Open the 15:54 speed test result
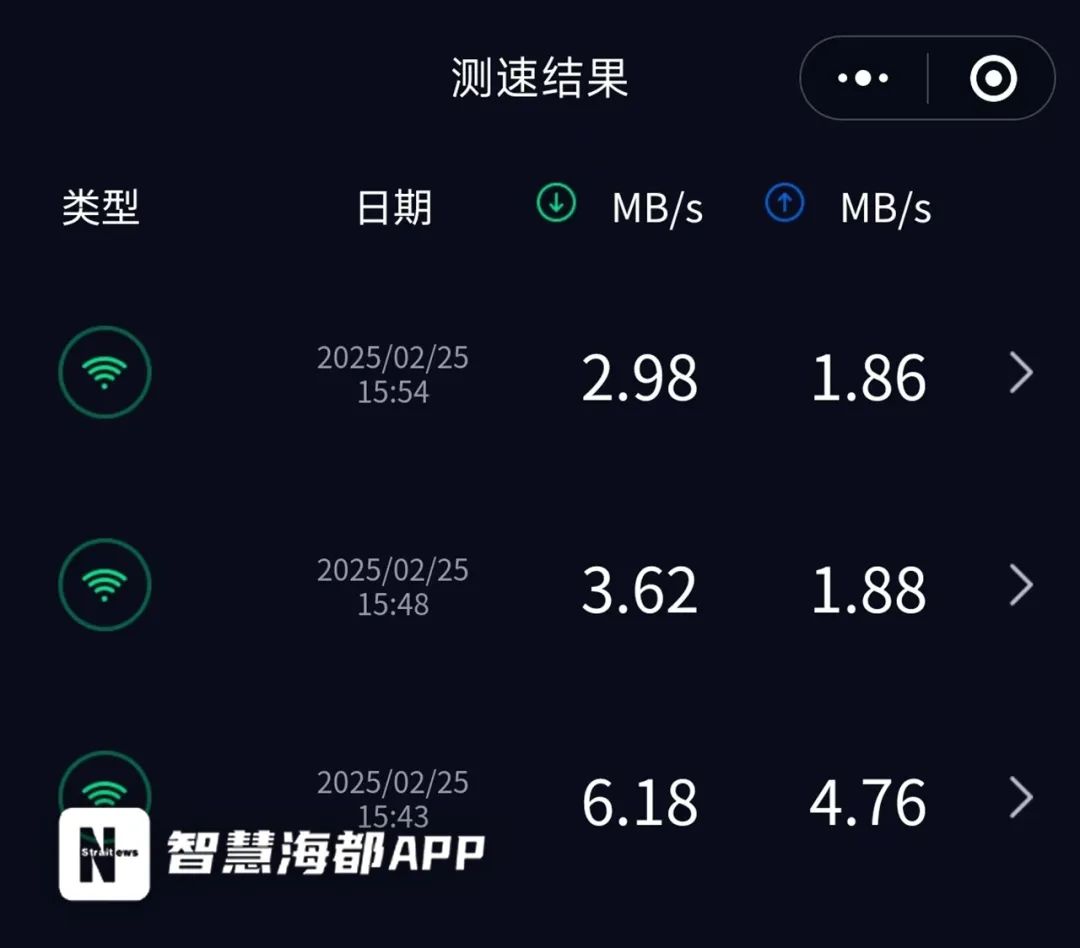 1020,374
